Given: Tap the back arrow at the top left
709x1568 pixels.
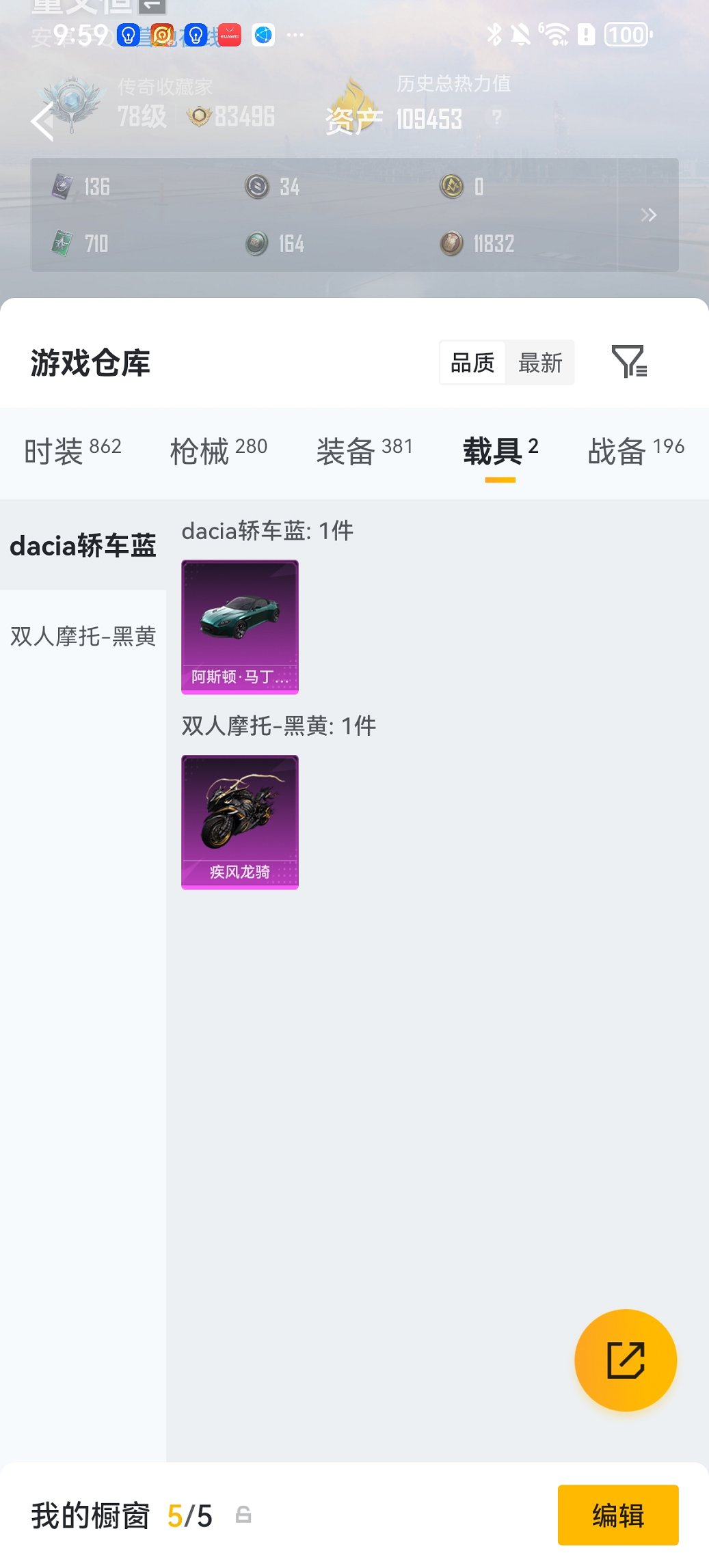Looking at the screenshot, I should coord(42,121).
